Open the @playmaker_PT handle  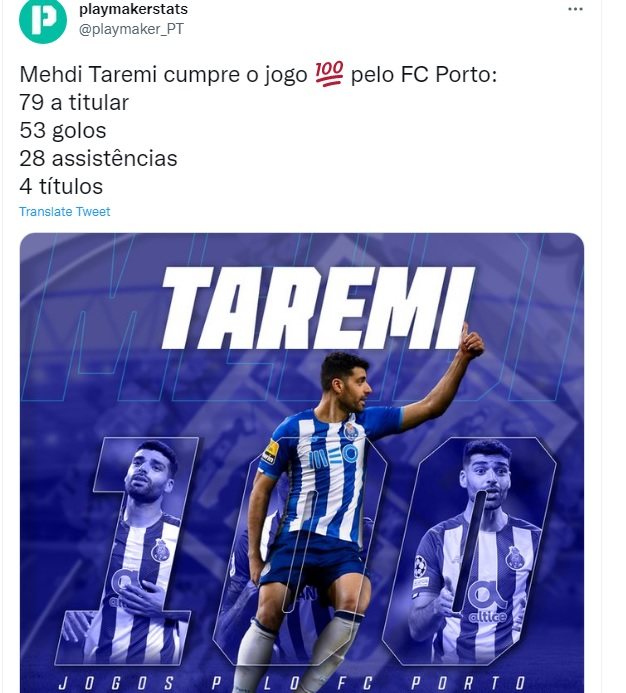(130, 29)
